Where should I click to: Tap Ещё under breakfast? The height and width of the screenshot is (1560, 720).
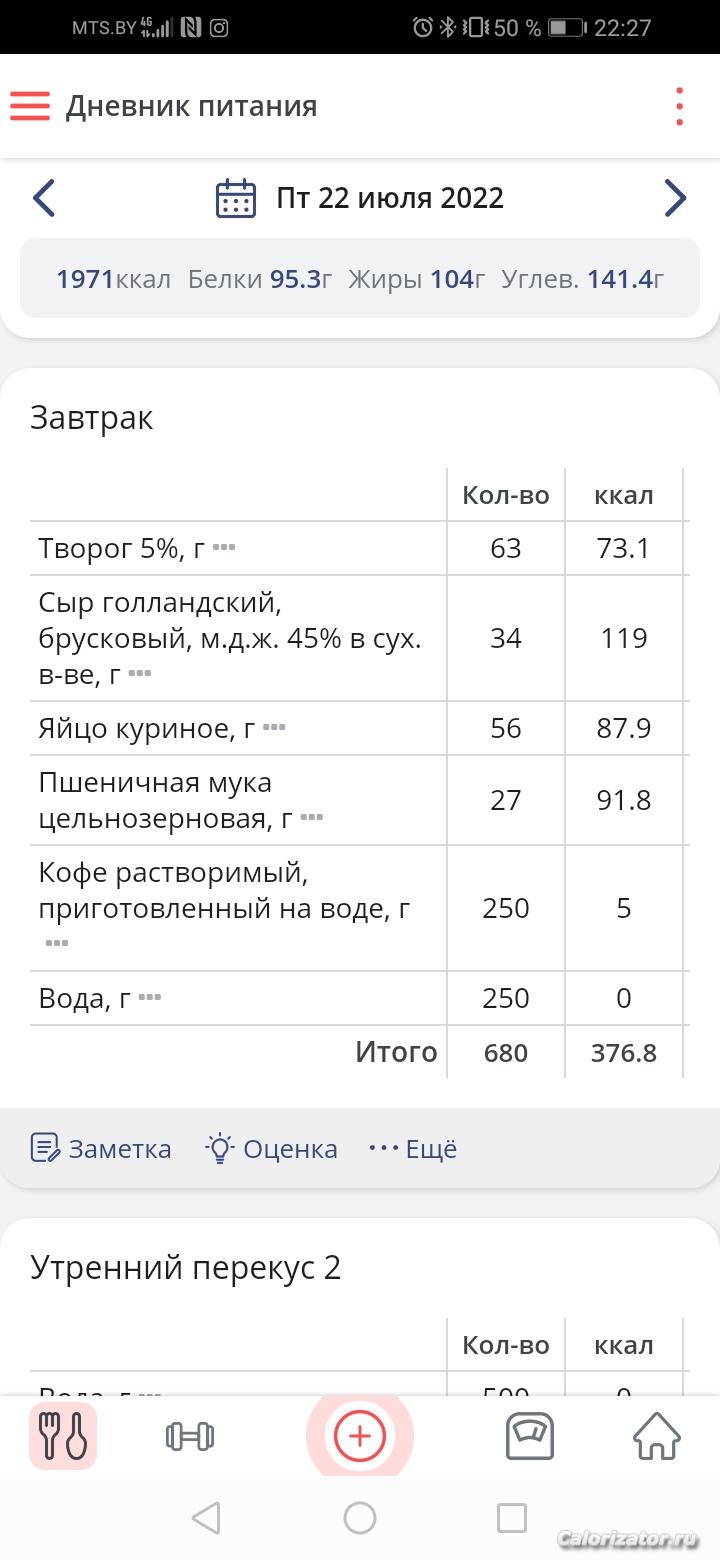pyautogui.click(x=413, y=1148)
